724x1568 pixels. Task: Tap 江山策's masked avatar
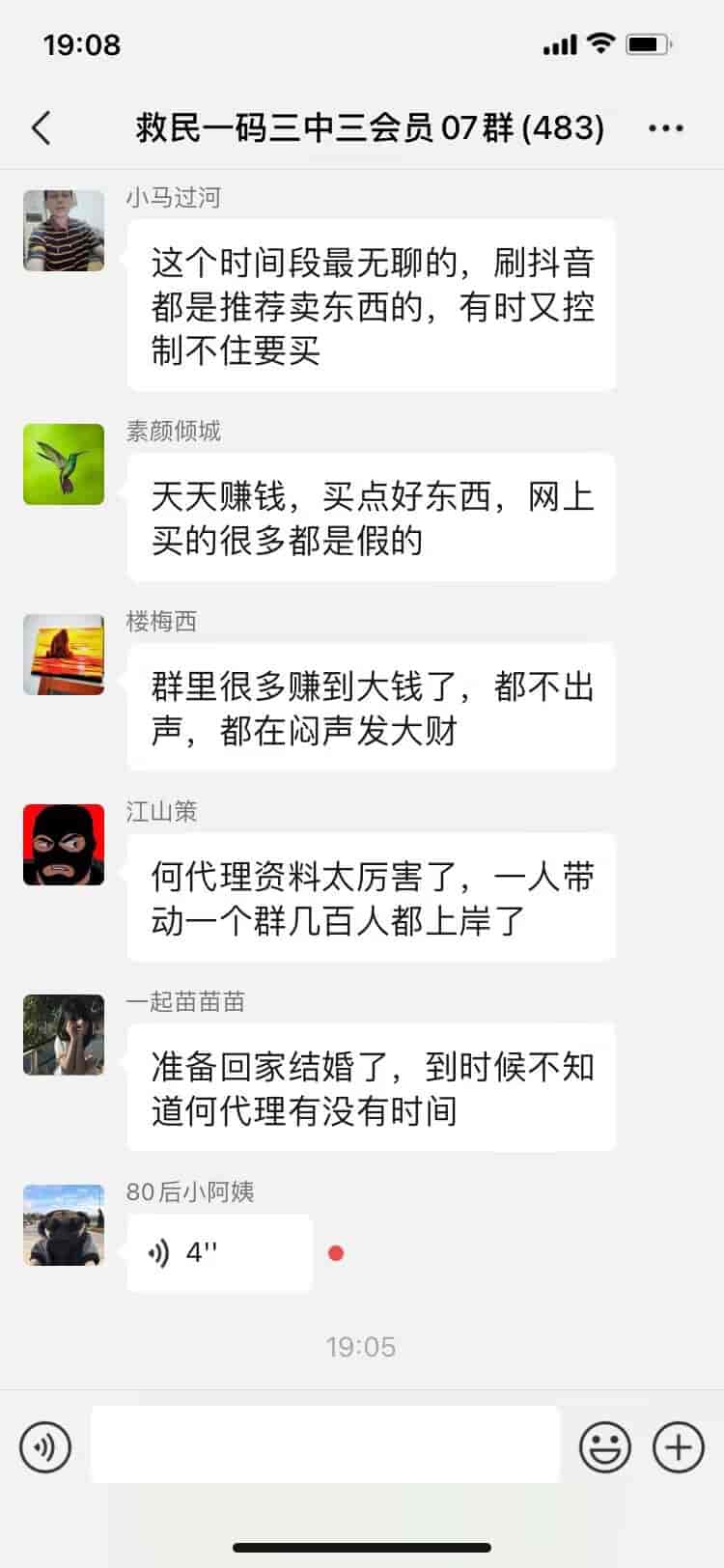pyautogui.click(x=64, y=845)
